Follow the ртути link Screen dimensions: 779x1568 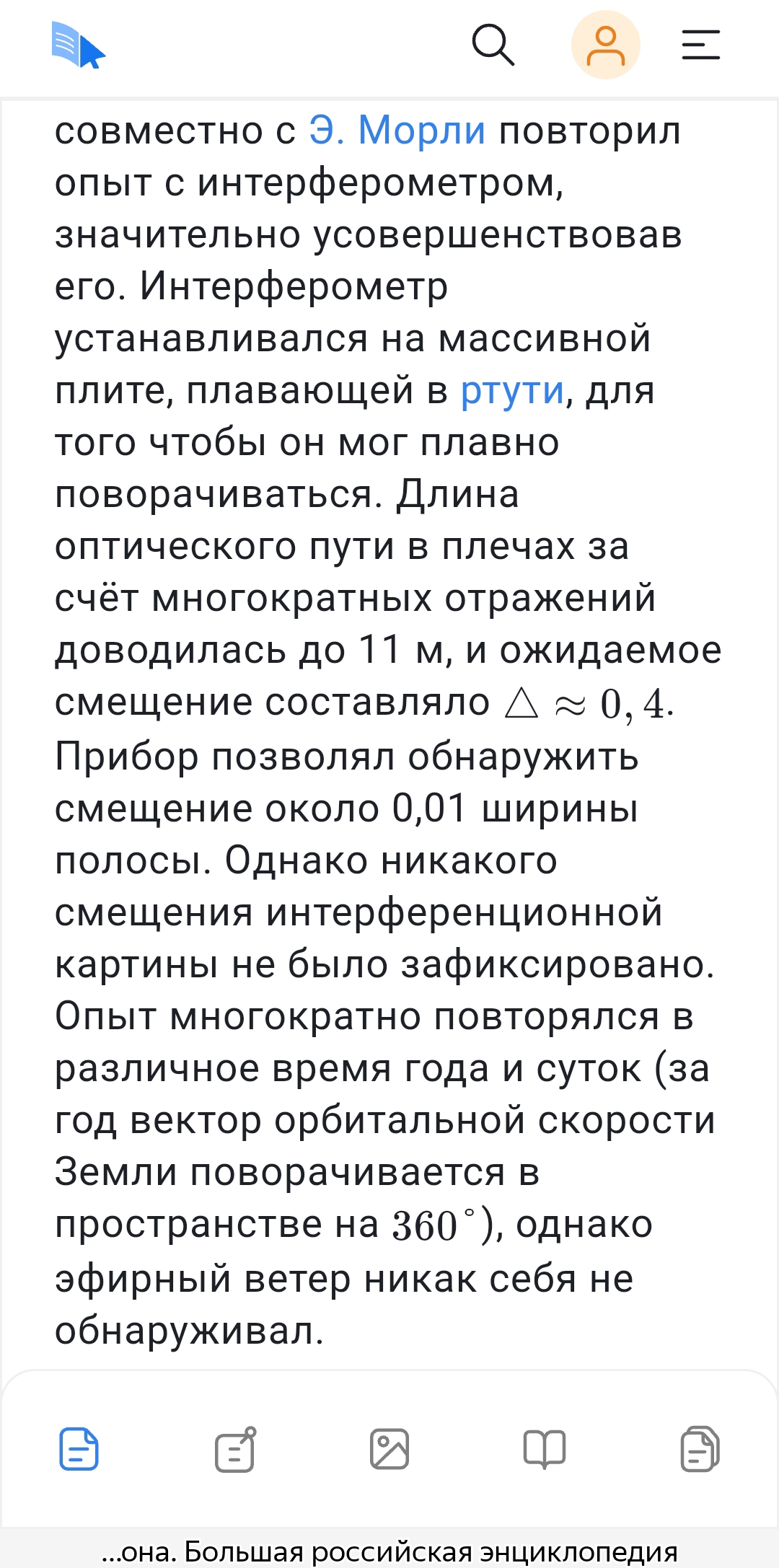[512, 391]
